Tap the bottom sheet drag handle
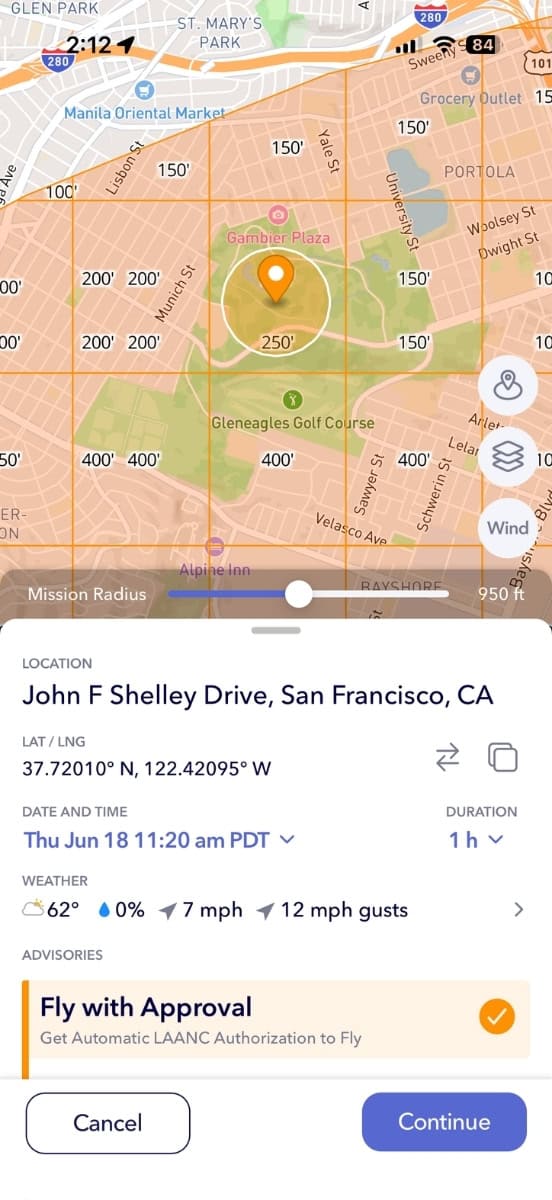Image resolution: width=552 pixels, height=1200 pixels. 277,630
